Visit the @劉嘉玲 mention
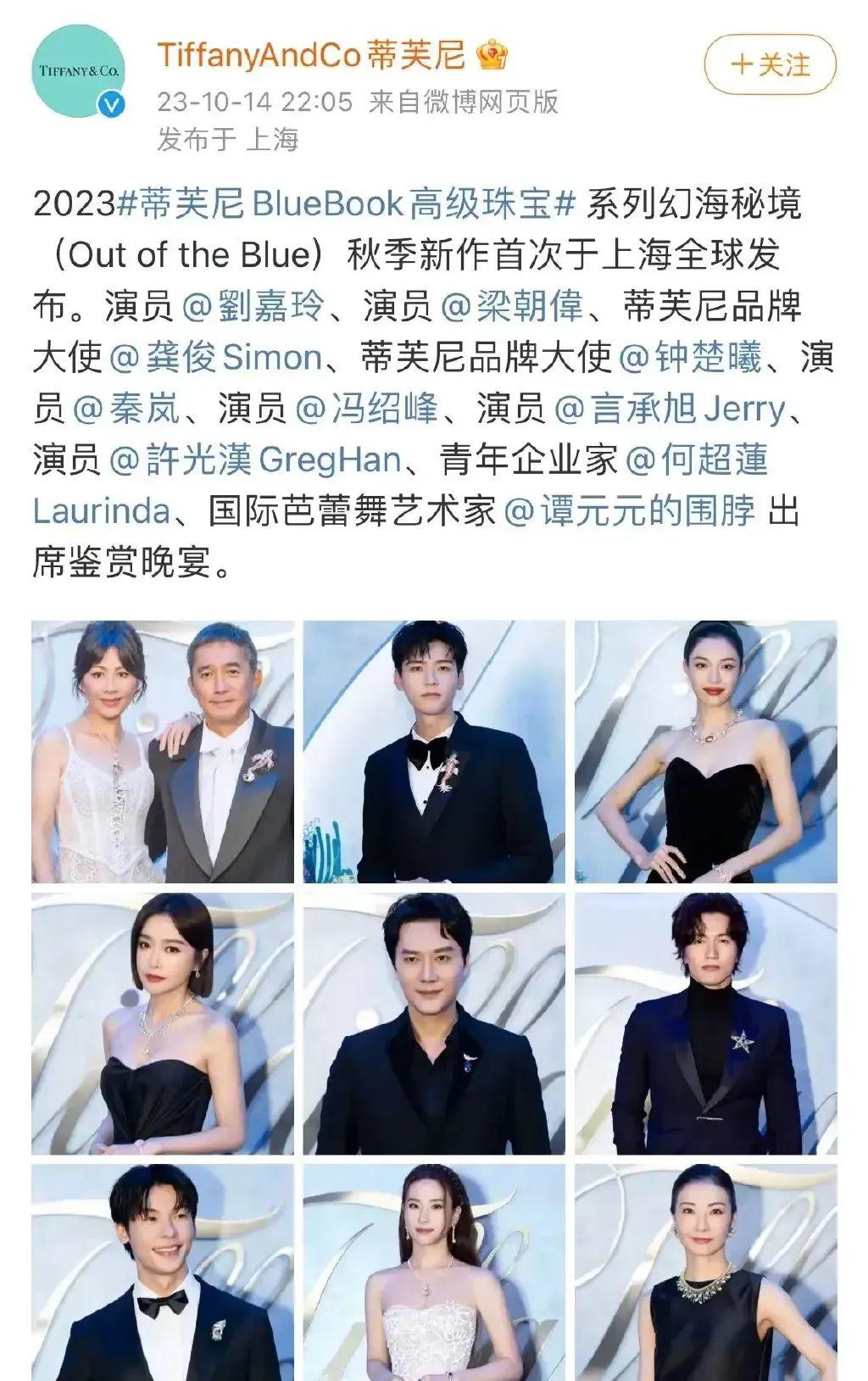The width and height of the screenshot is (868, 1381). click(253, 306)
